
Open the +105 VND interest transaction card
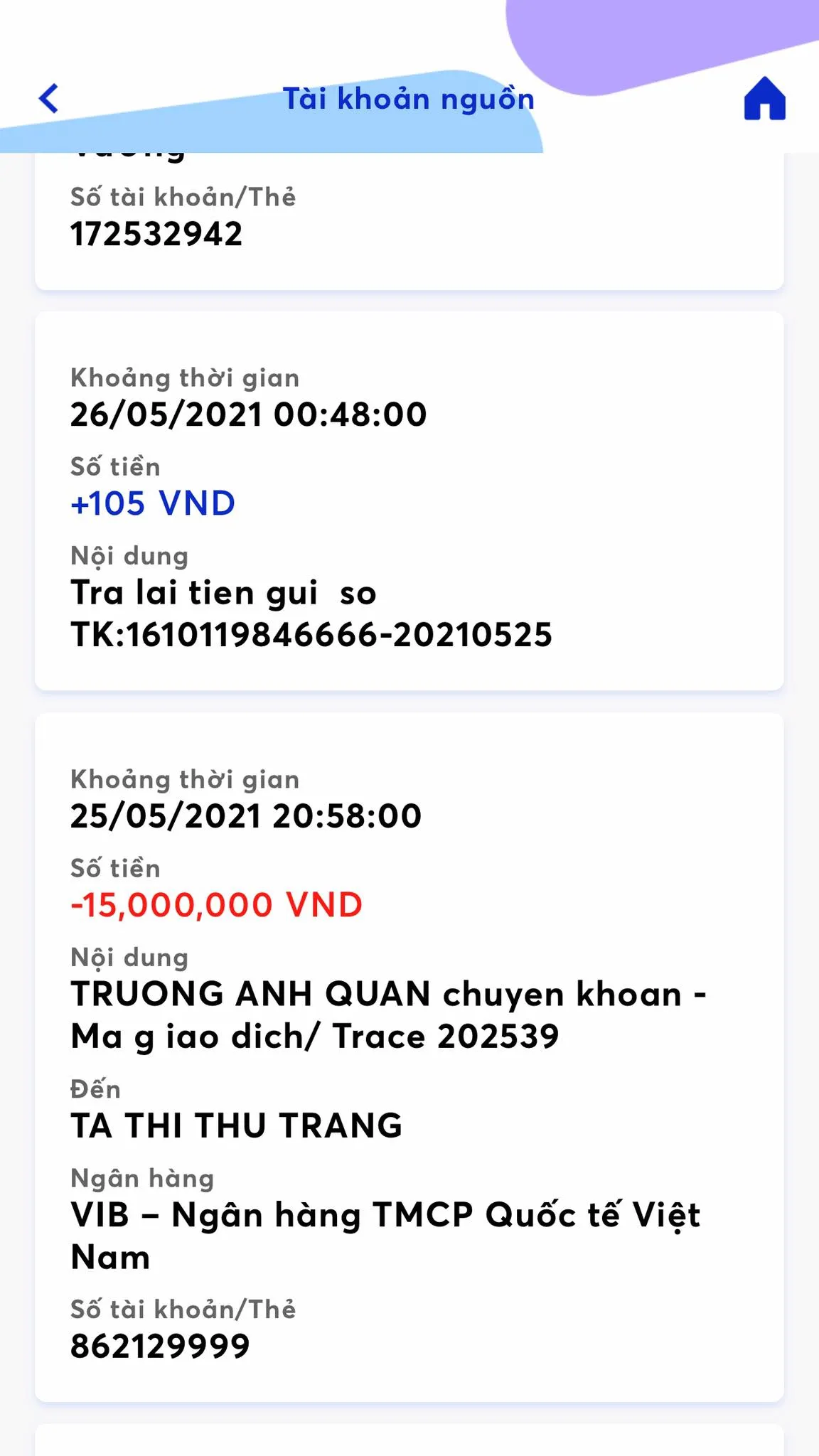[409, 501]
